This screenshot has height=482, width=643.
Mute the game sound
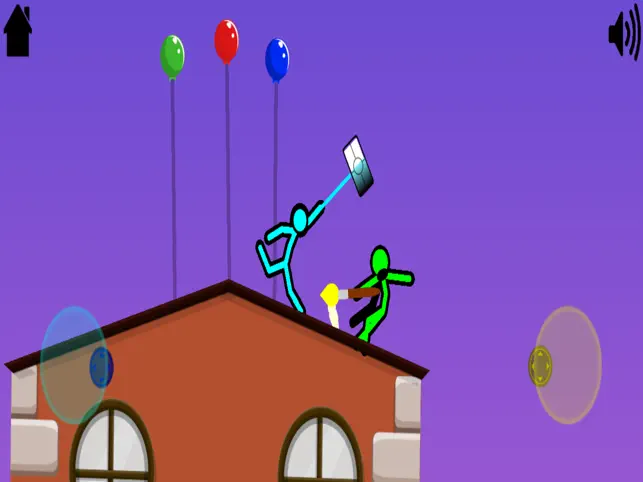coord(623,34)
